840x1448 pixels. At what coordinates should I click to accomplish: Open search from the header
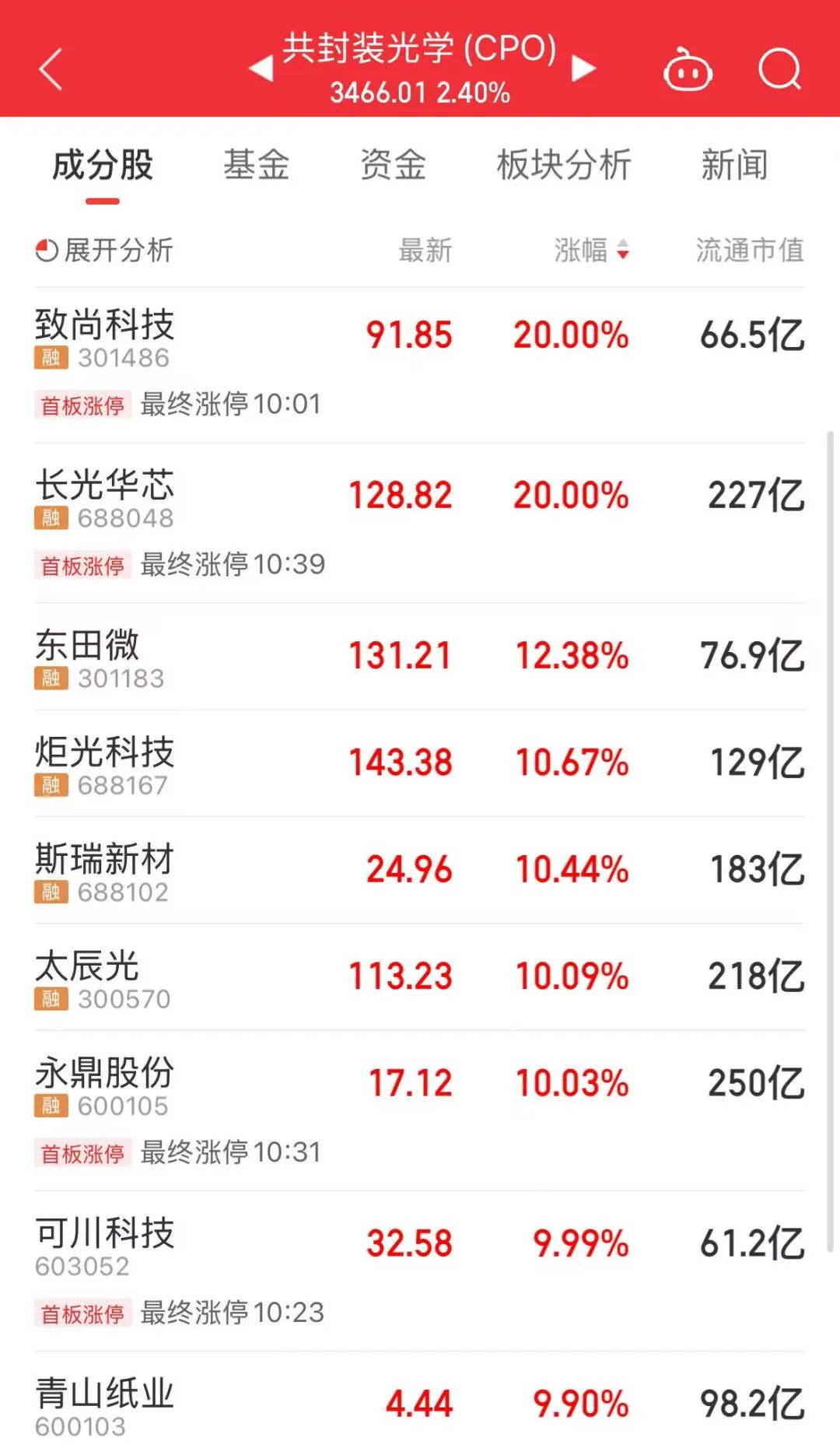point(779,70)
